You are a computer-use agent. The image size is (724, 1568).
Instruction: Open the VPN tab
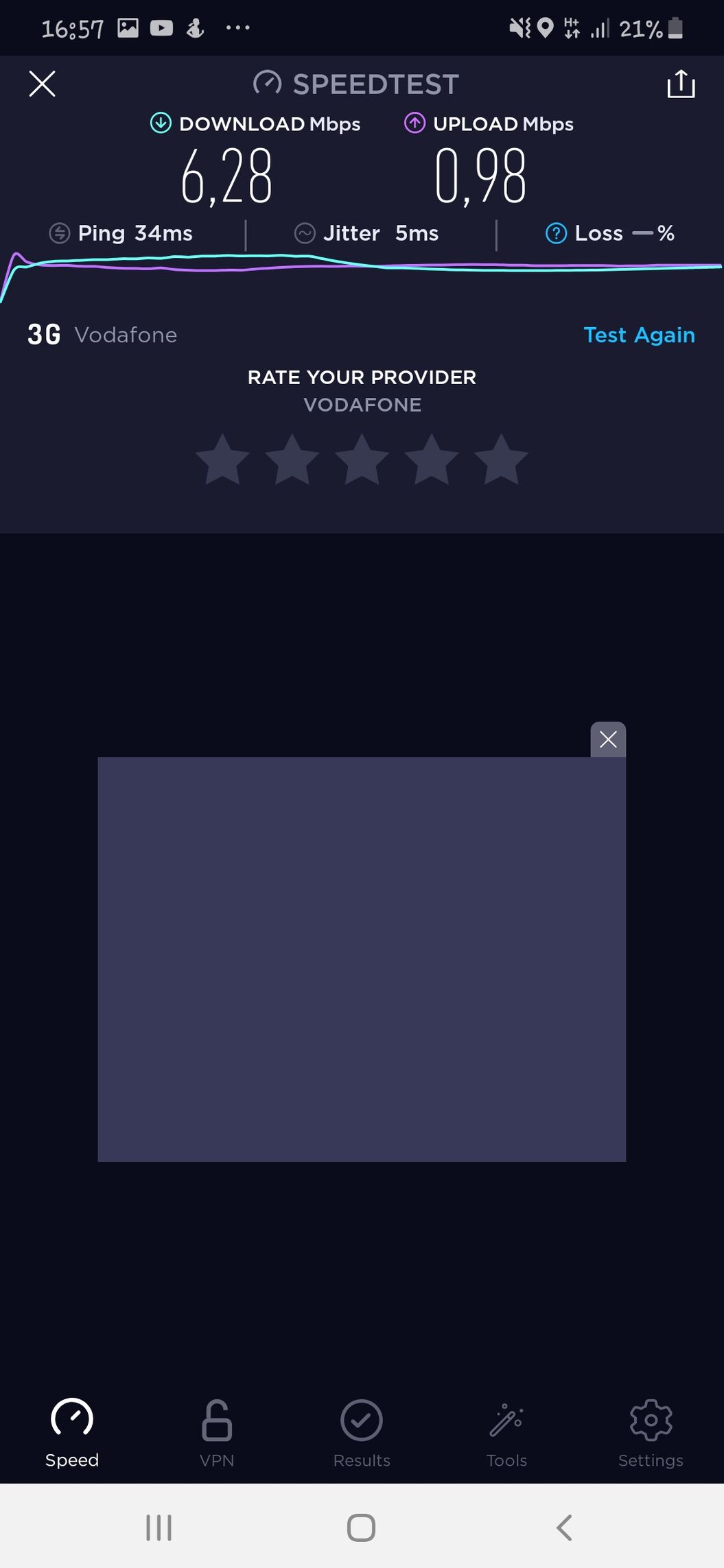click(217, 1432)
